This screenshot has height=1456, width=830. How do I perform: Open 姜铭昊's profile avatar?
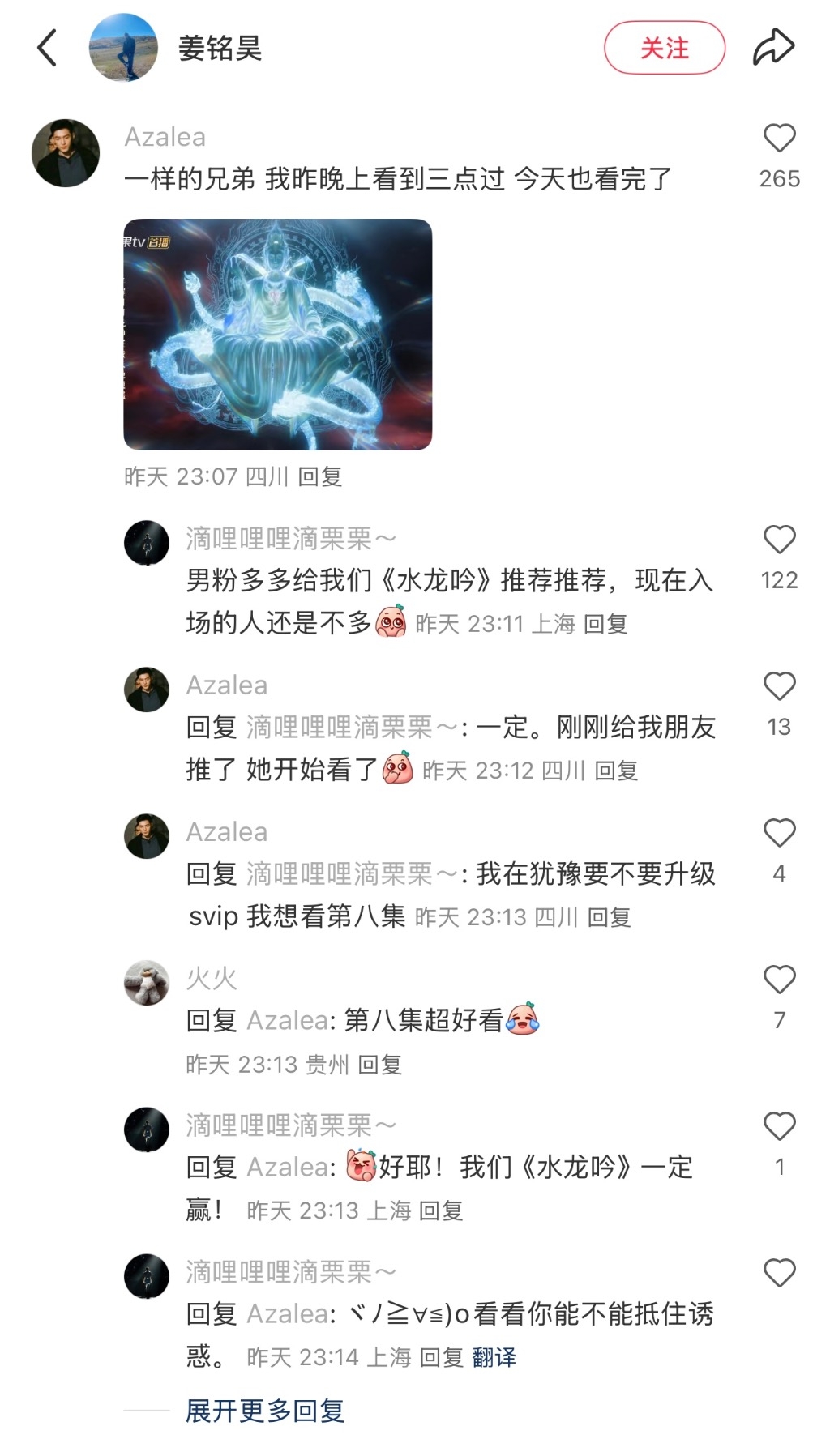click(123, 48)
